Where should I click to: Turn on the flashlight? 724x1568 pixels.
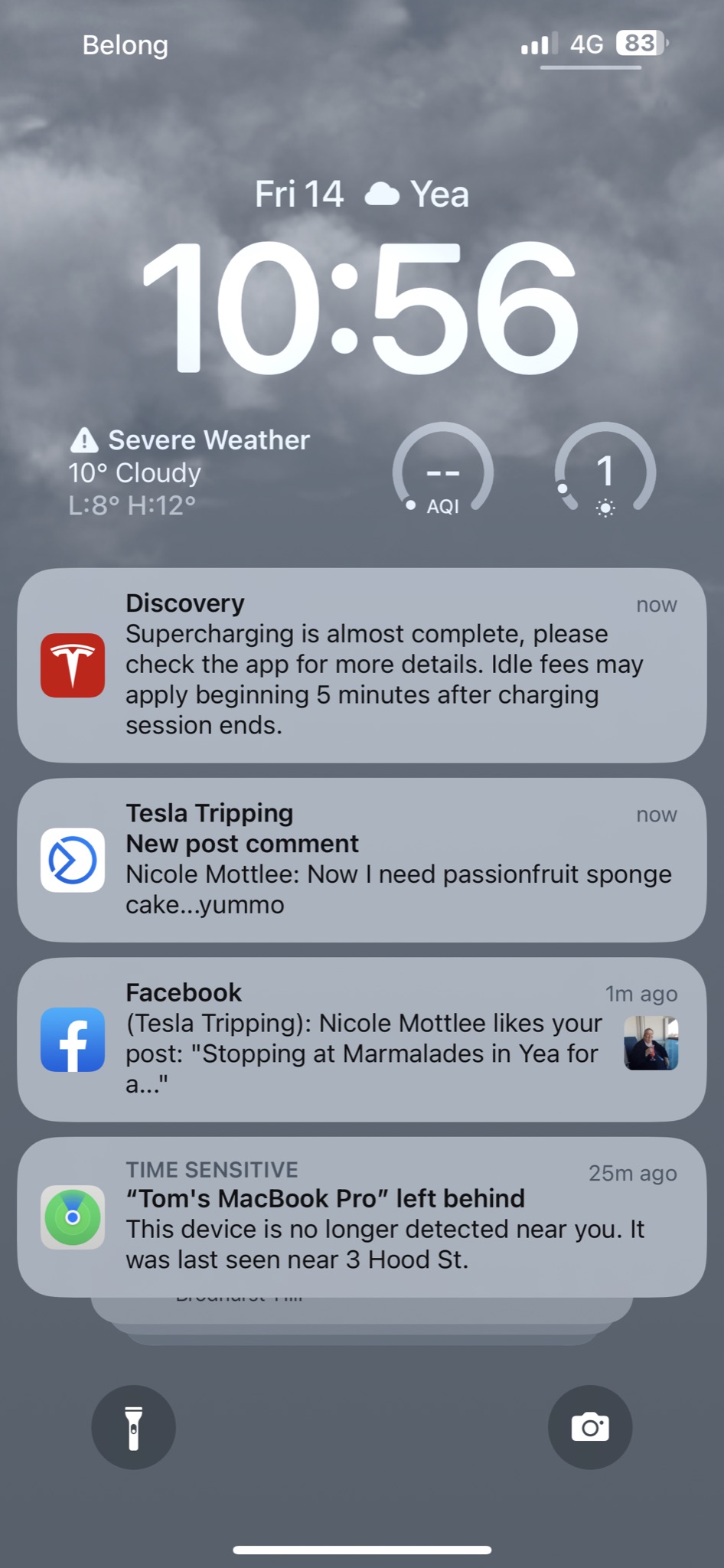tap(134, 1427)
